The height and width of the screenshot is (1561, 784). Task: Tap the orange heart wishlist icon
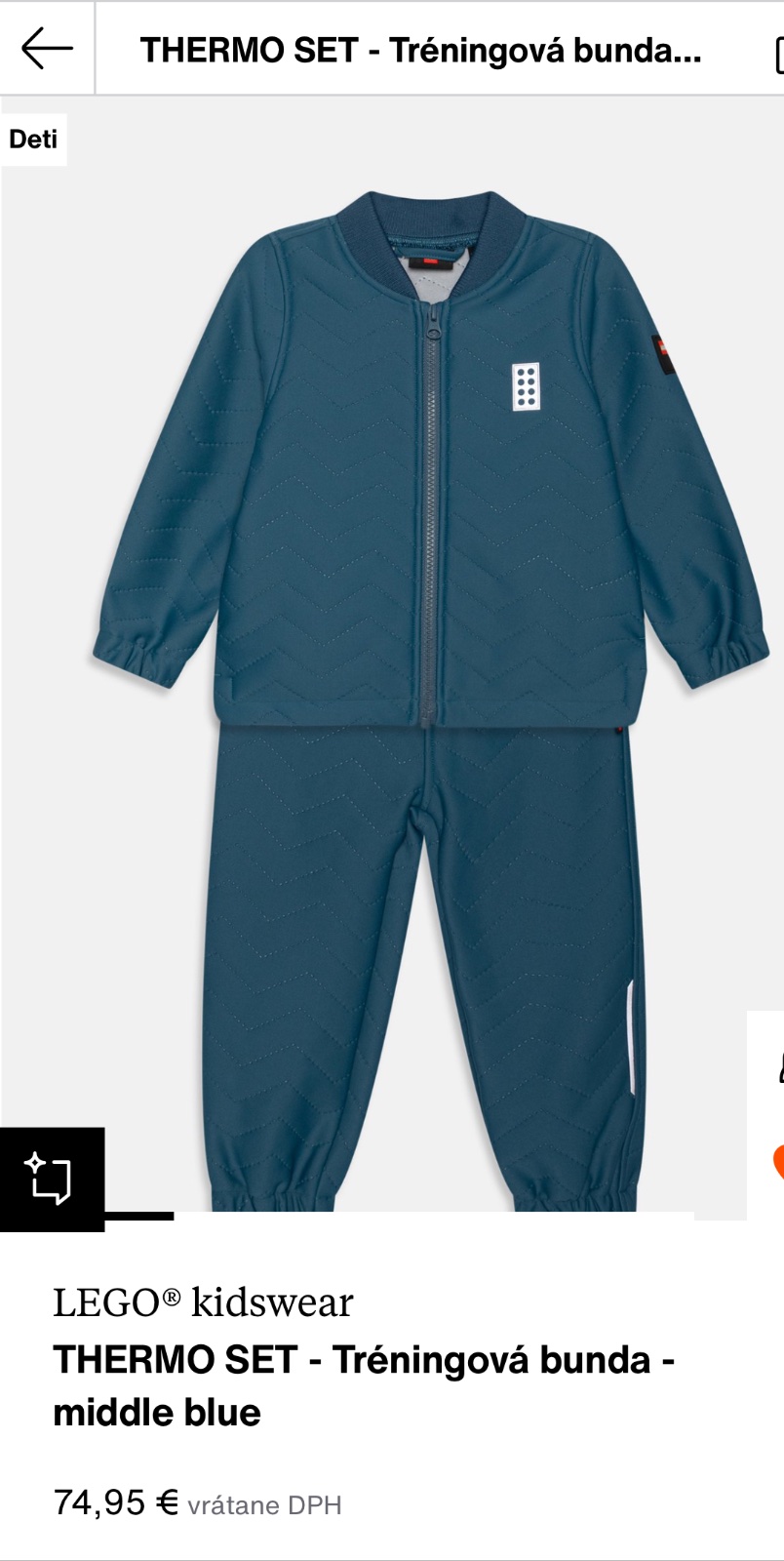pos(777,1161)
